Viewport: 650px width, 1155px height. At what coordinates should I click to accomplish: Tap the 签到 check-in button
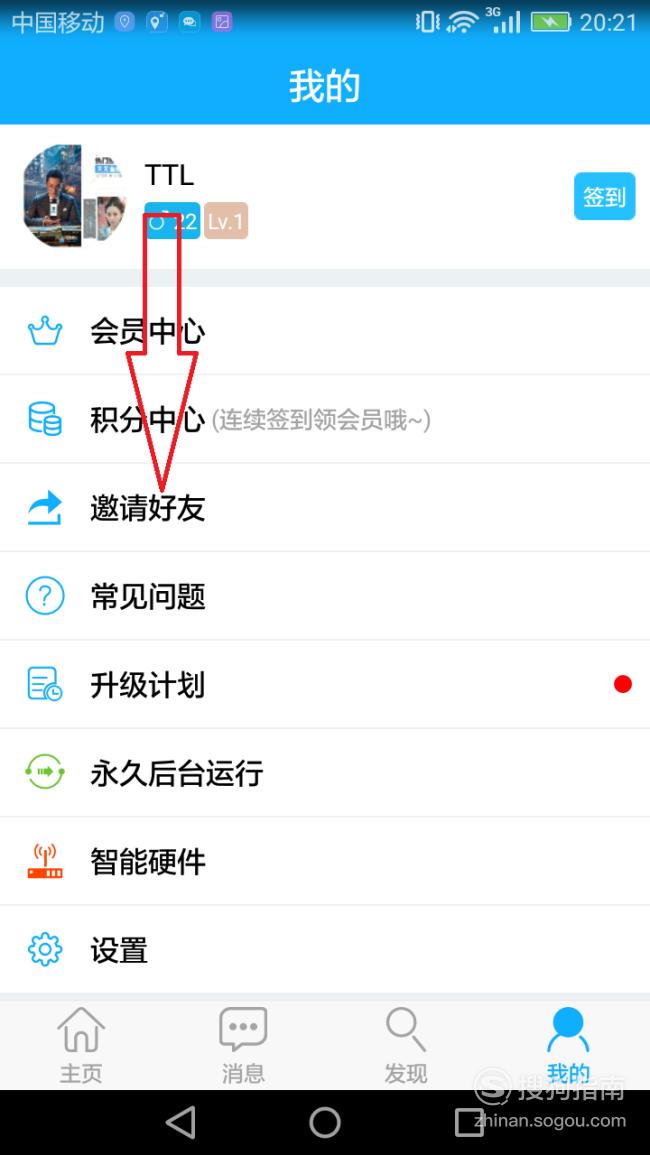point(604,196)
